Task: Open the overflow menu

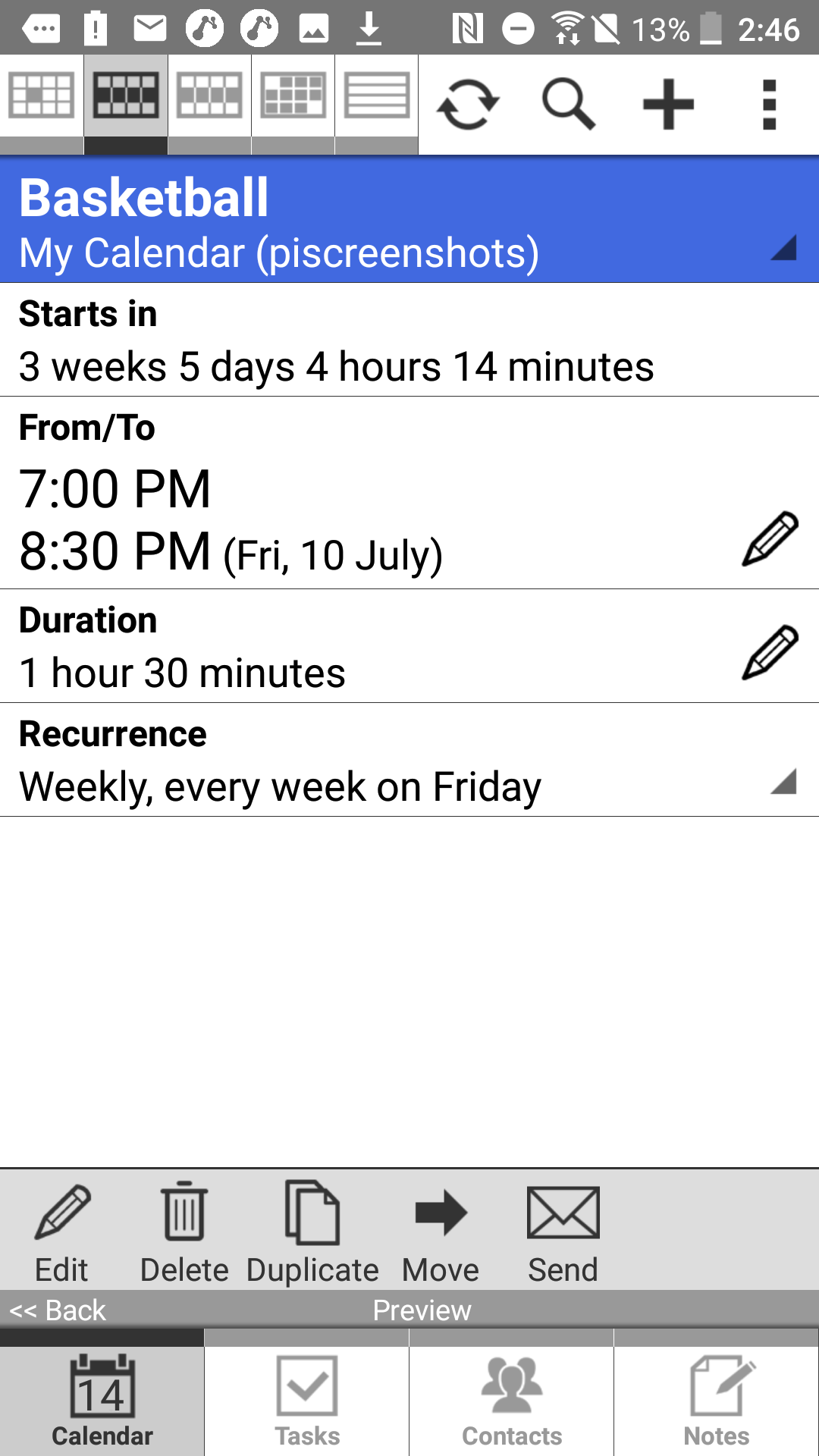Action: coord(769,105)
